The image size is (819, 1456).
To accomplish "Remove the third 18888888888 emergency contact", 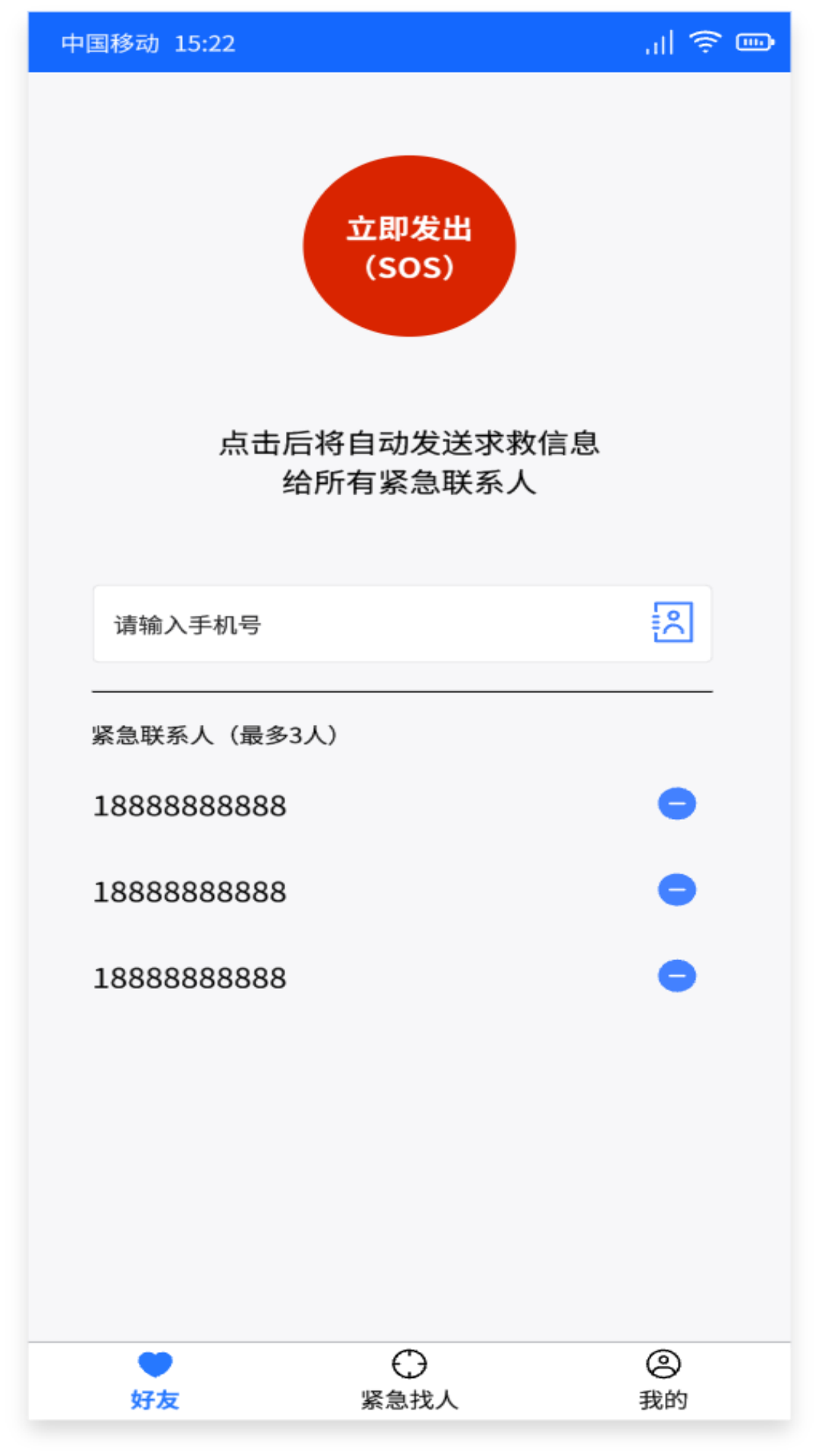I will pyautogui.click(x=676, y=975).
